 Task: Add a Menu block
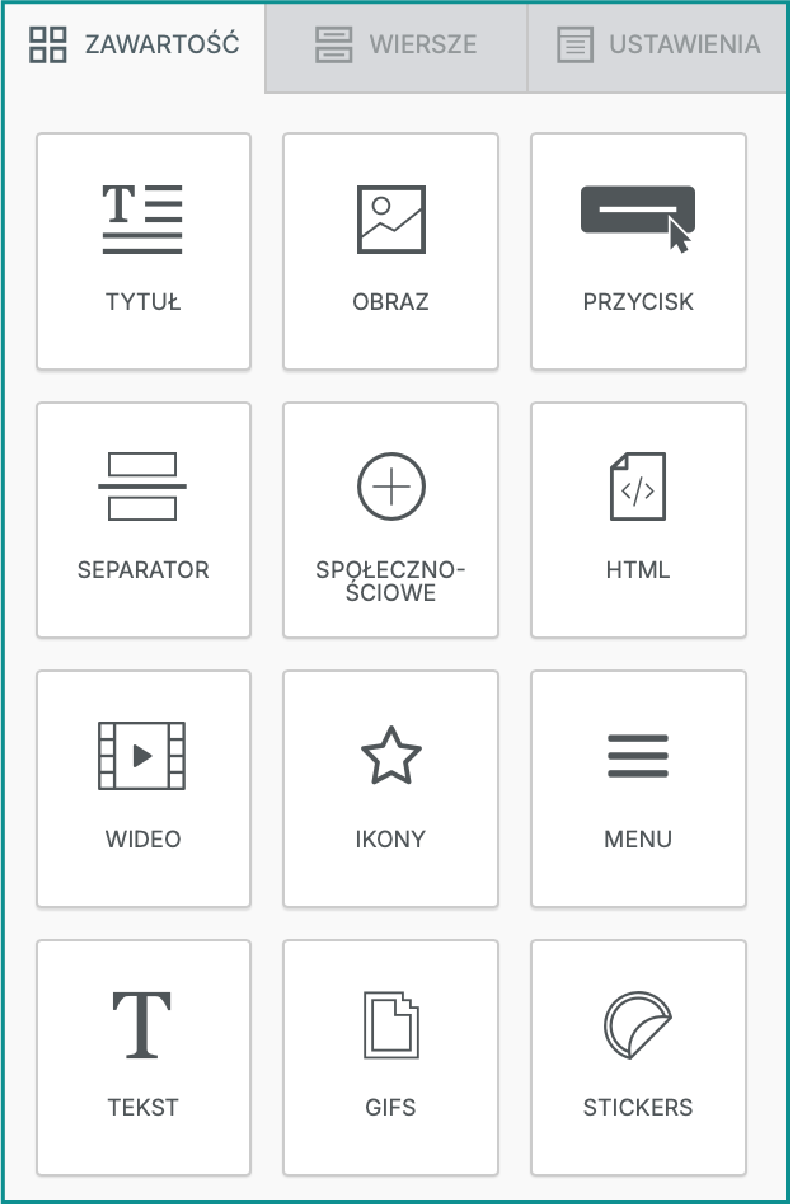pyautogui.click(x=638, y=788)
